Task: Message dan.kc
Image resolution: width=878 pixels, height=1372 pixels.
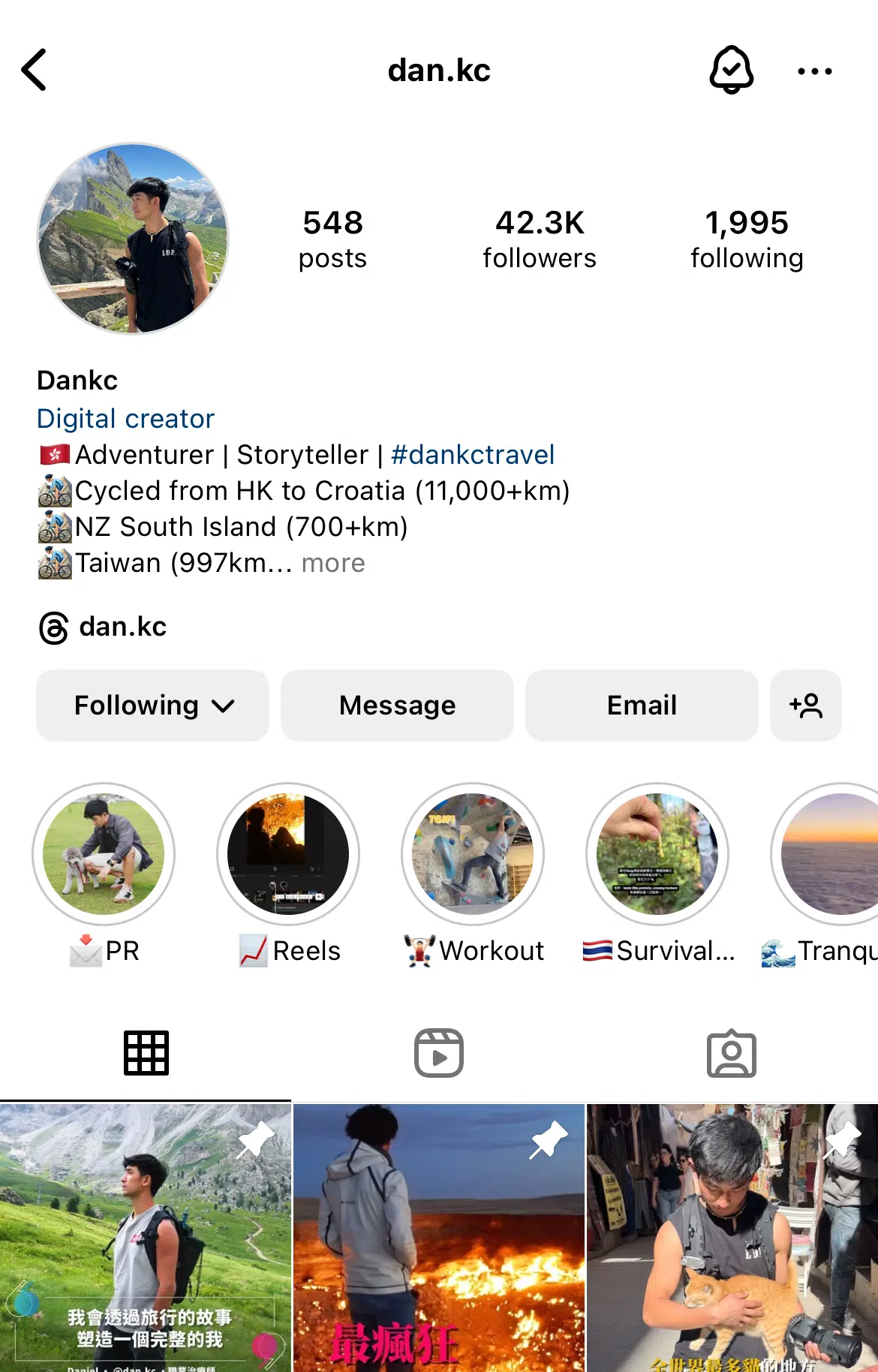Action: coord(397,706)
